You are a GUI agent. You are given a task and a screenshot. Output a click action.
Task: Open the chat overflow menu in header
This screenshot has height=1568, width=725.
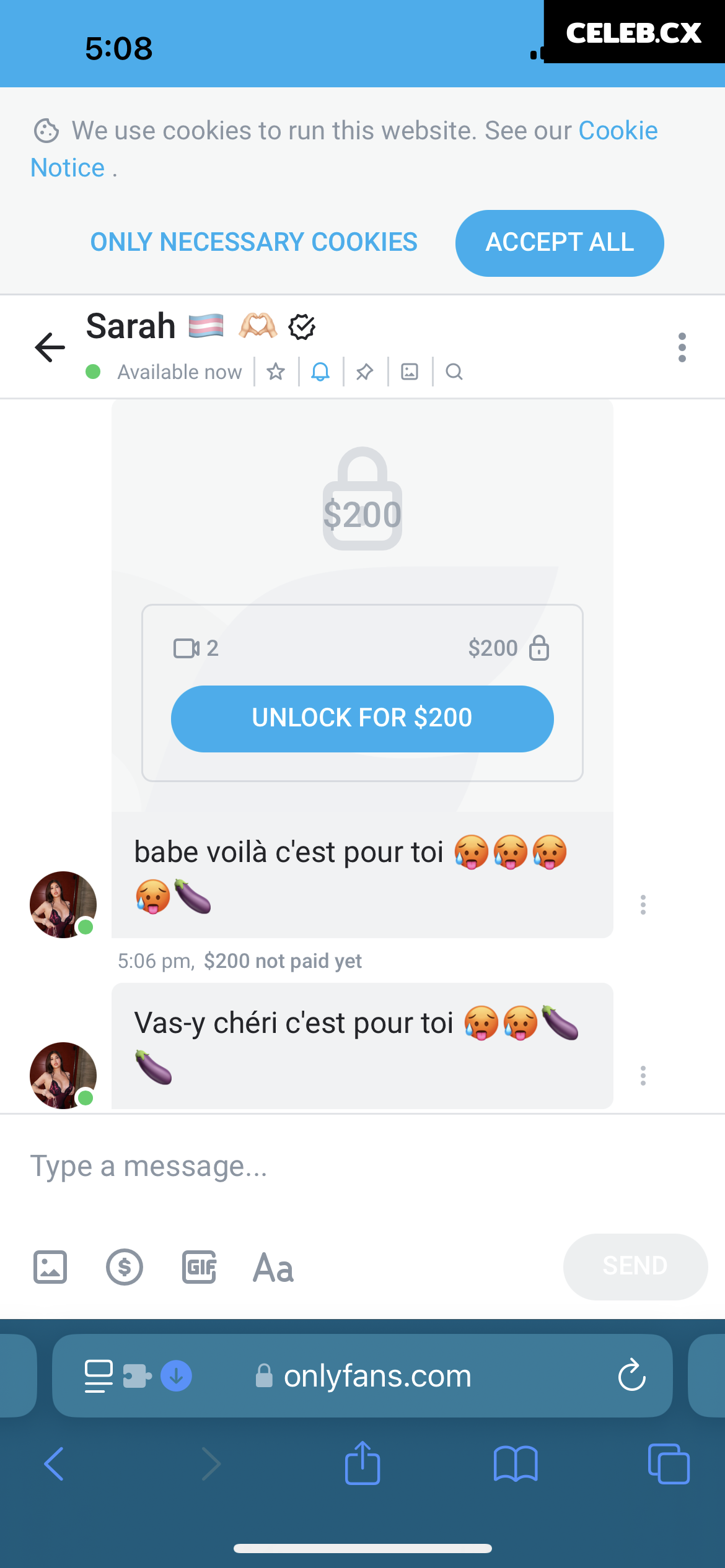pyautogui.click(x=682, y=347)
